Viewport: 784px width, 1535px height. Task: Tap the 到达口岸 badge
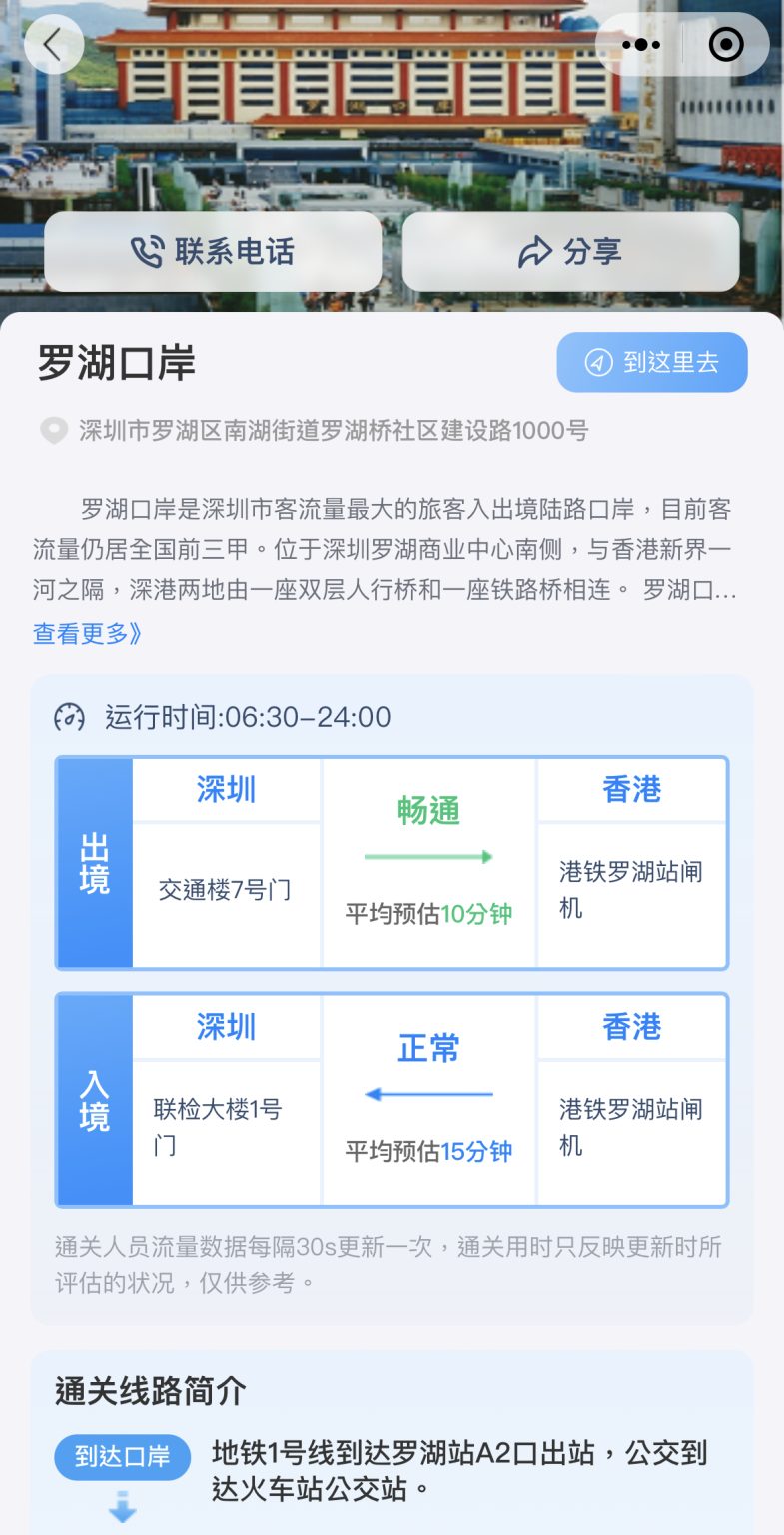tap(122, 1458)
